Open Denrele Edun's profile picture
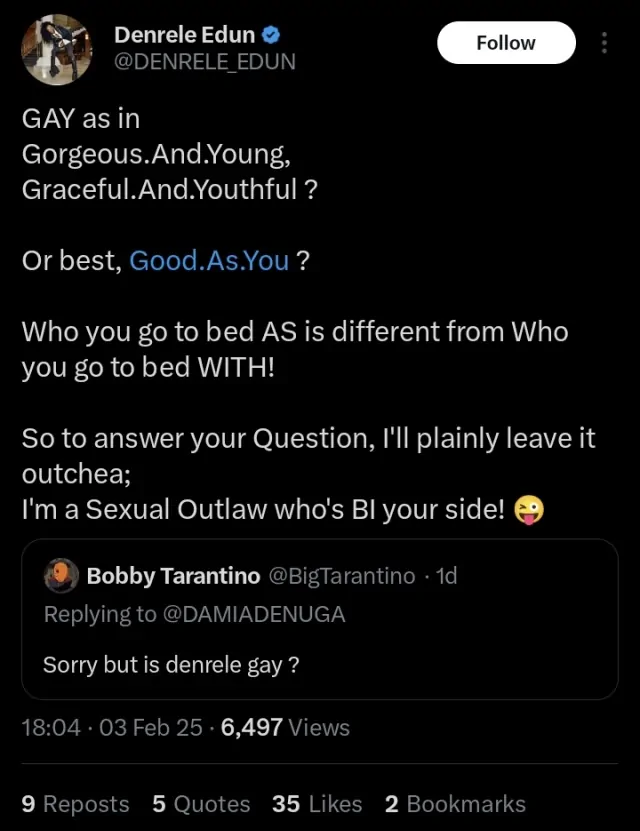Viewport: 640px width, 831px height. [56, 47]
